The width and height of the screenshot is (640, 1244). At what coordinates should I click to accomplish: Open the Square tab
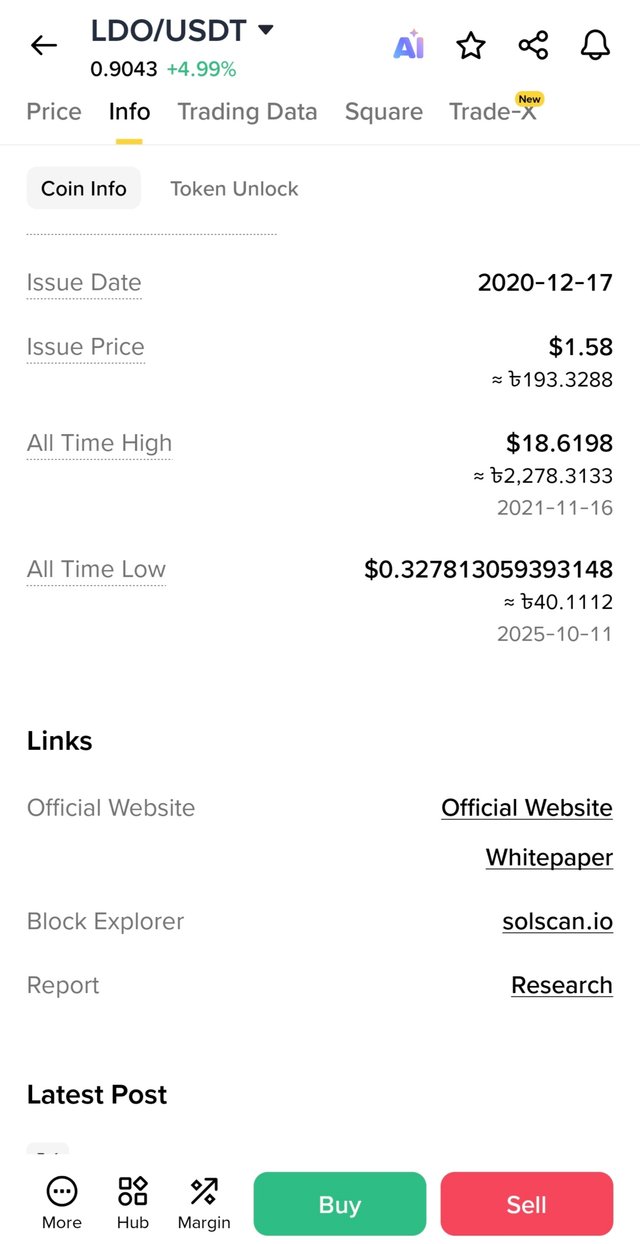click(x=383, y=112)
